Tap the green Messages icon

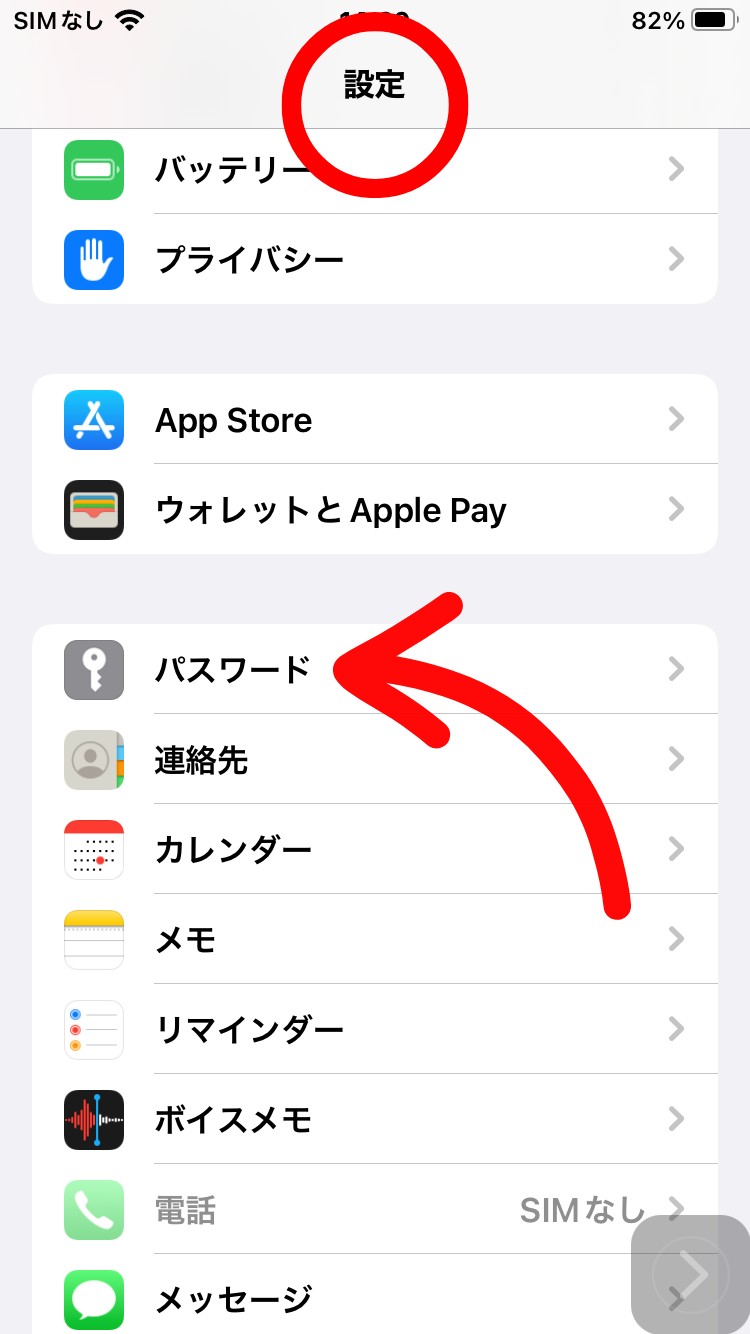93,1299
